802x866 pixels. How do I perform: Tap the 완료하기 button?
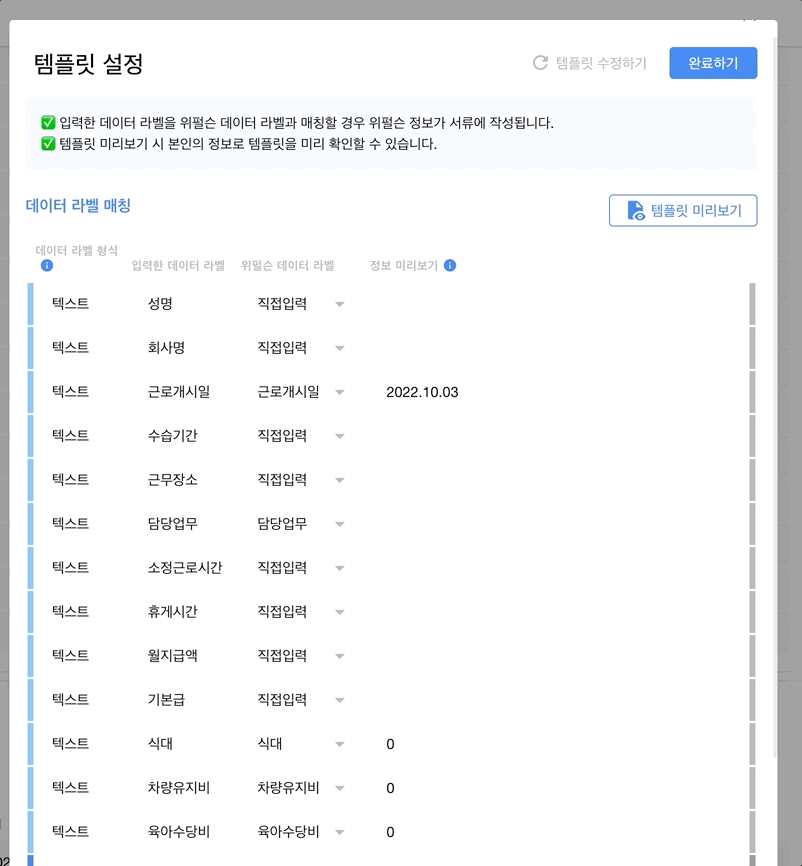[x=713, y=63]
